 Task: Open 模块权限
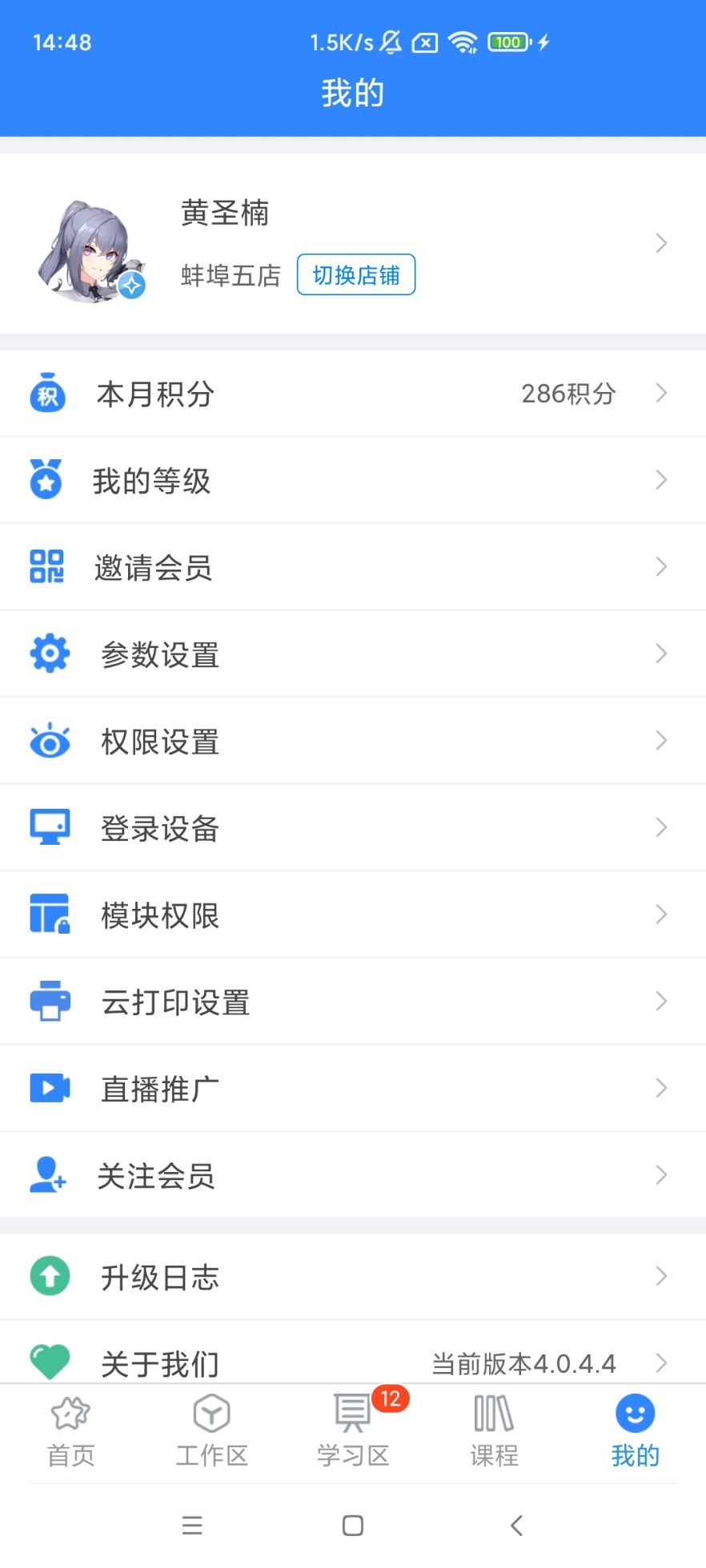[352, 914]
